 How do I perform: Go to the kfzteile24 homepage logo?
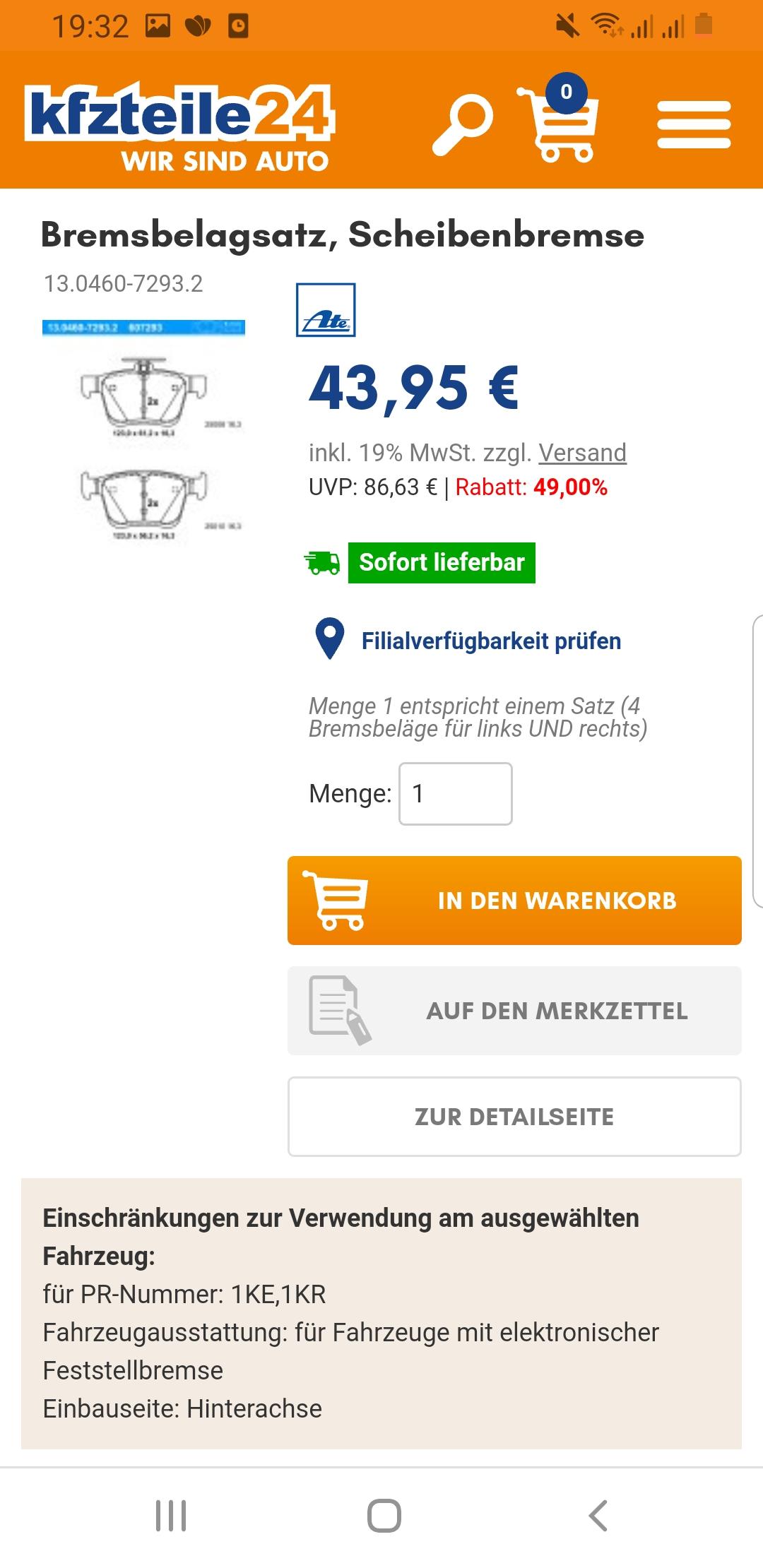click(180, 126)
